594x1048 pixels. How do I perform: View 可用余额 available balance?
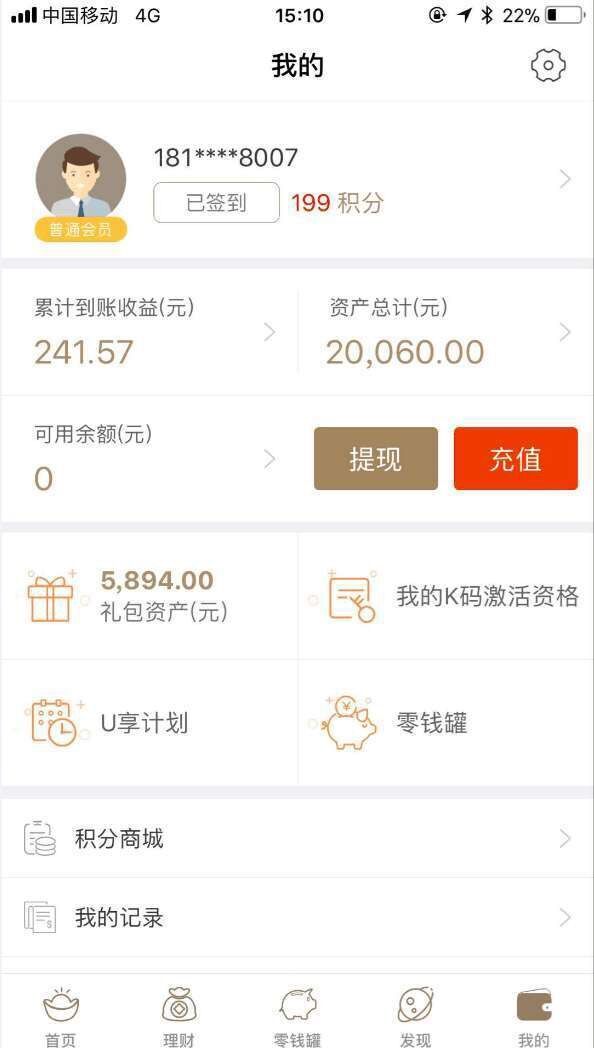click(x=150, y=459)
